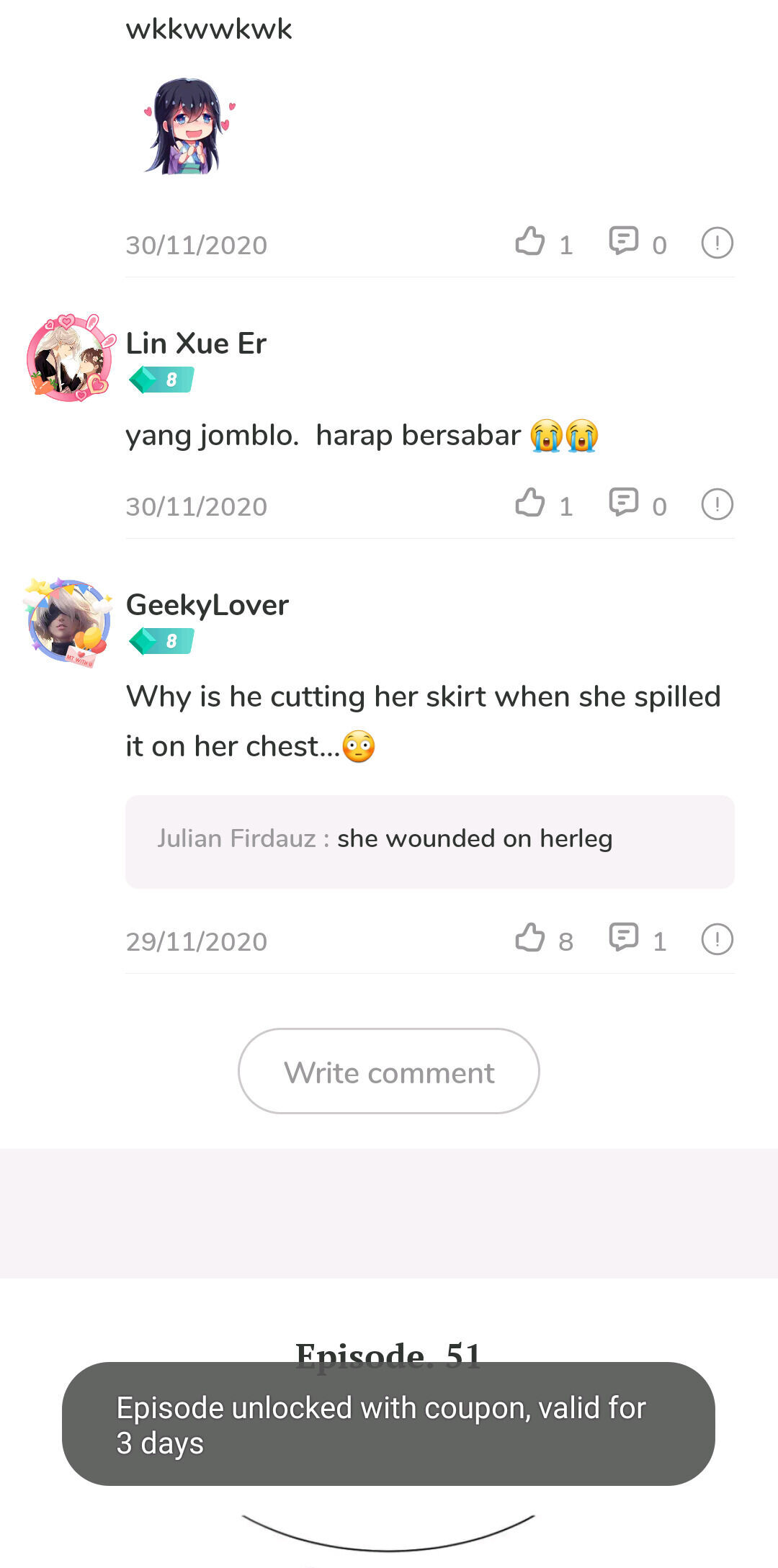Report GeekyLover's comment
778x1568 pixels.
(717, 939)
